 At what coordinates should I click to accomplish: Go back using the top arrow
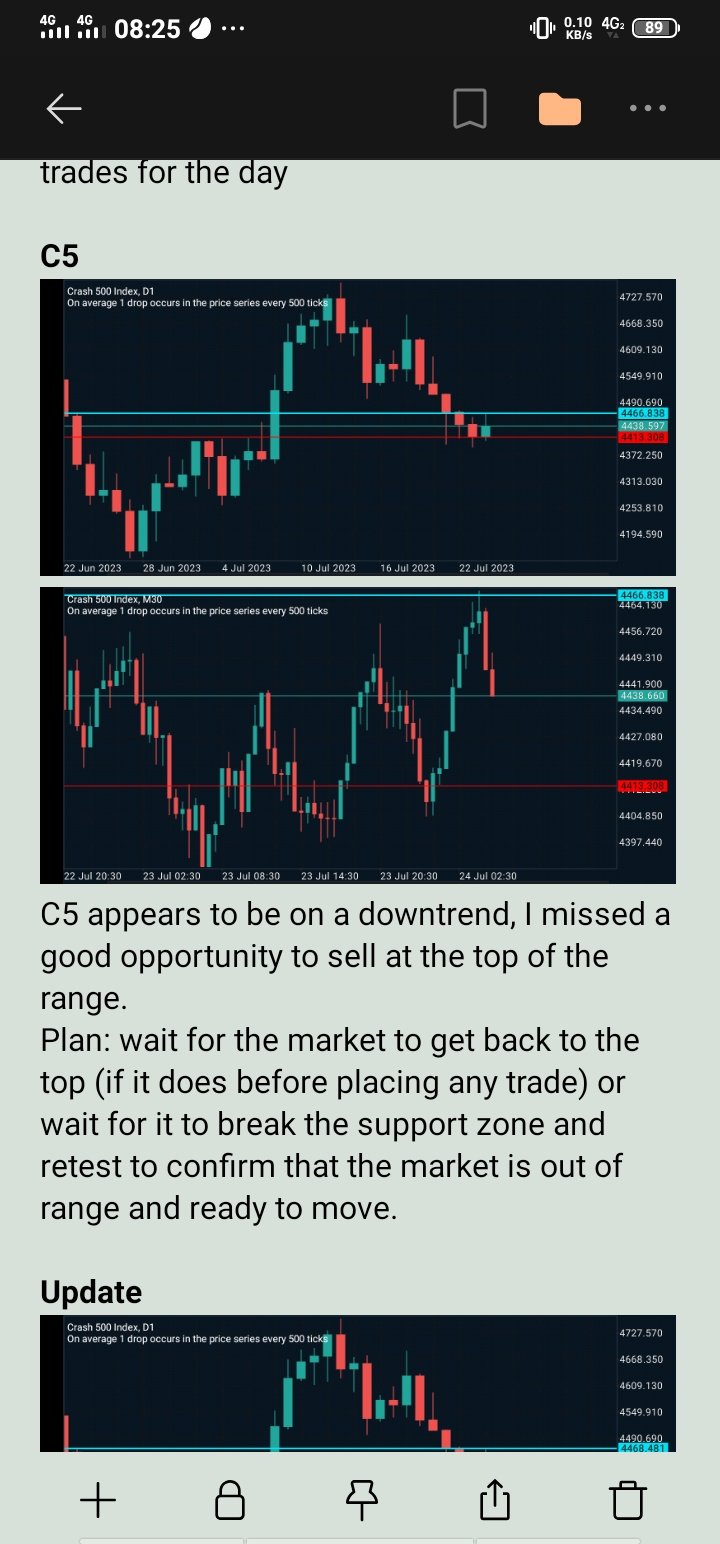point(64,109)
